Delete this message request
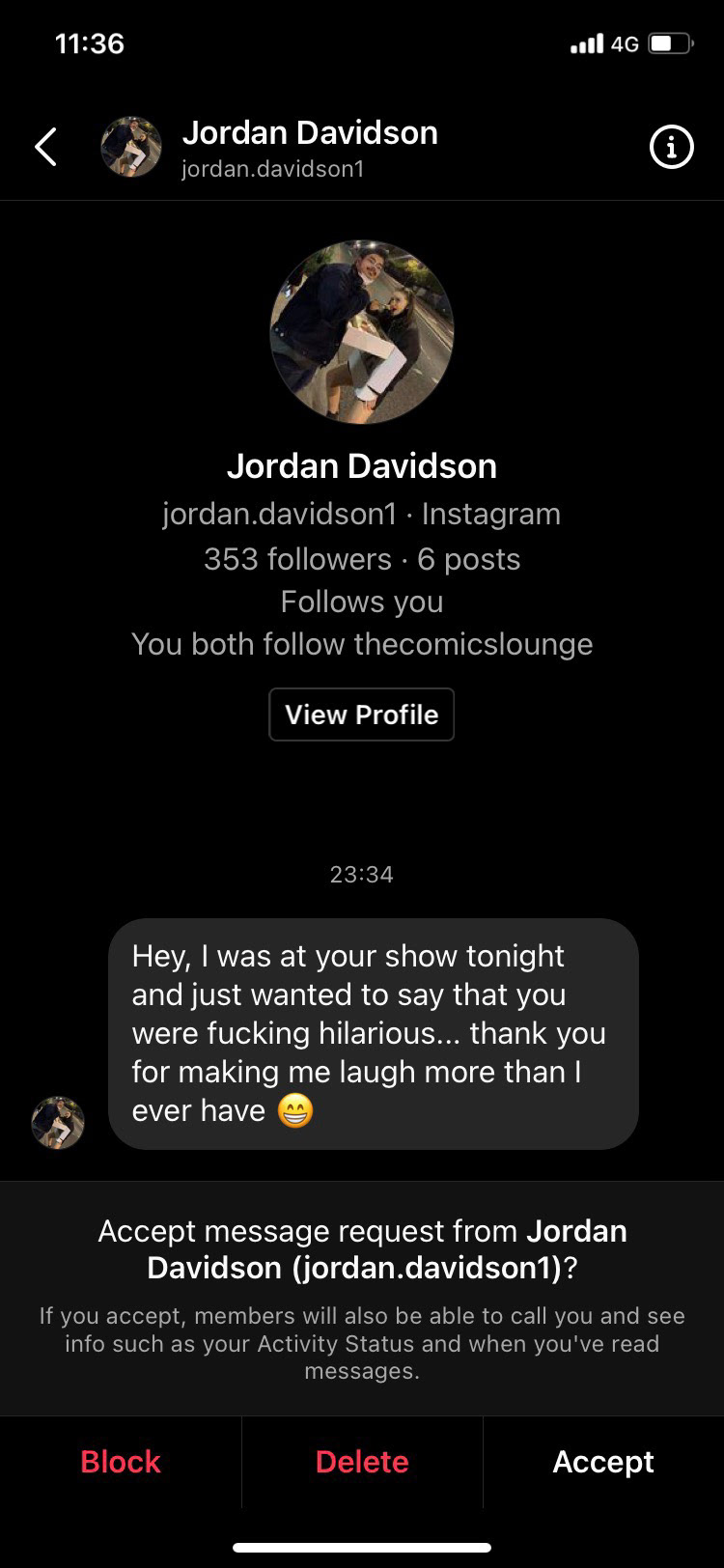 (x=362, y=1461)
